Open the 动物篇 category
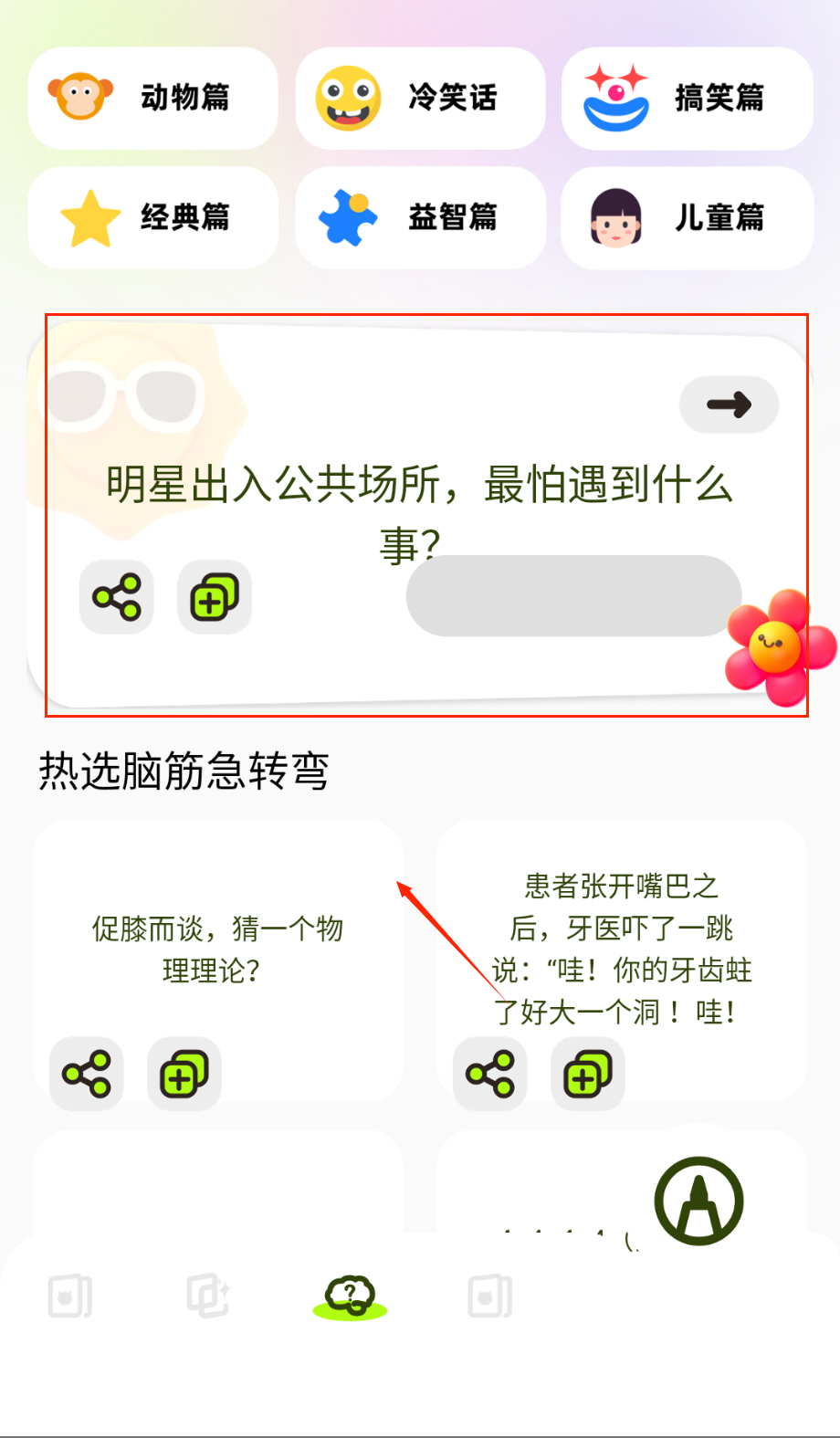Screen dimensions: 840x1438 pyautogui.click(x=152, y=98)
